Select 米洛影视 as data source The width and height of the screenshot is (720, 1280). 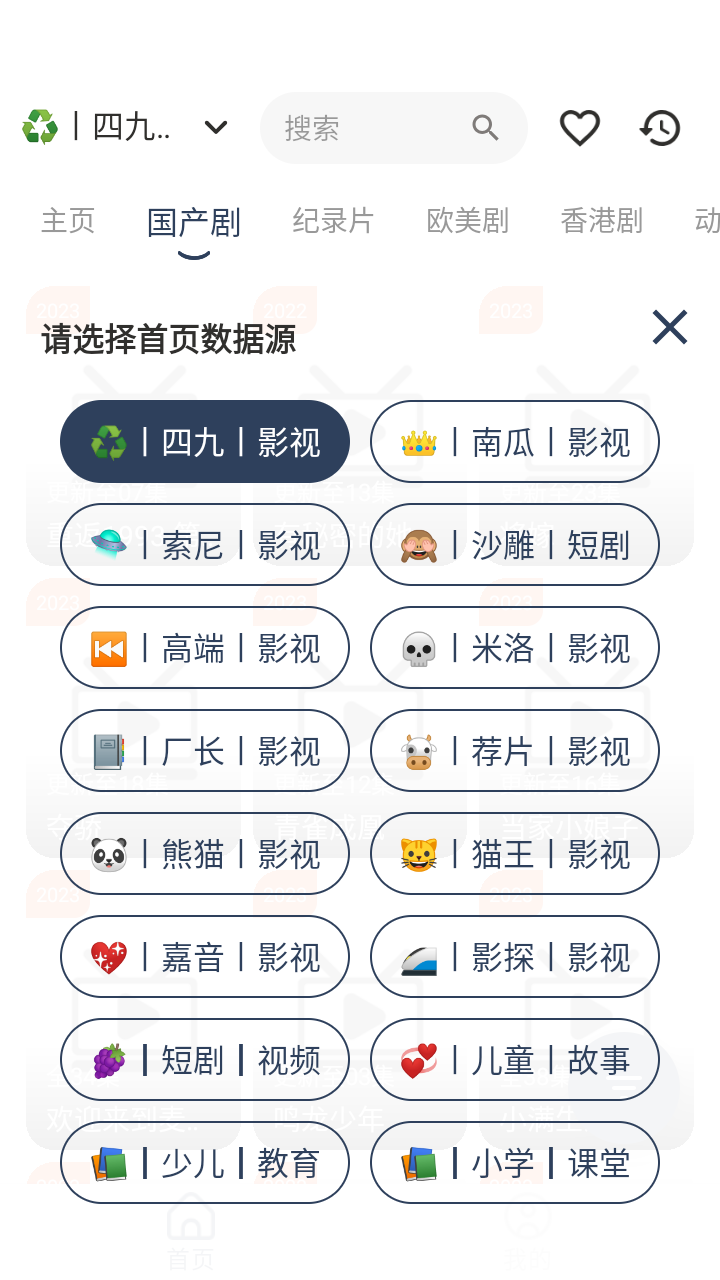(514, 648)
